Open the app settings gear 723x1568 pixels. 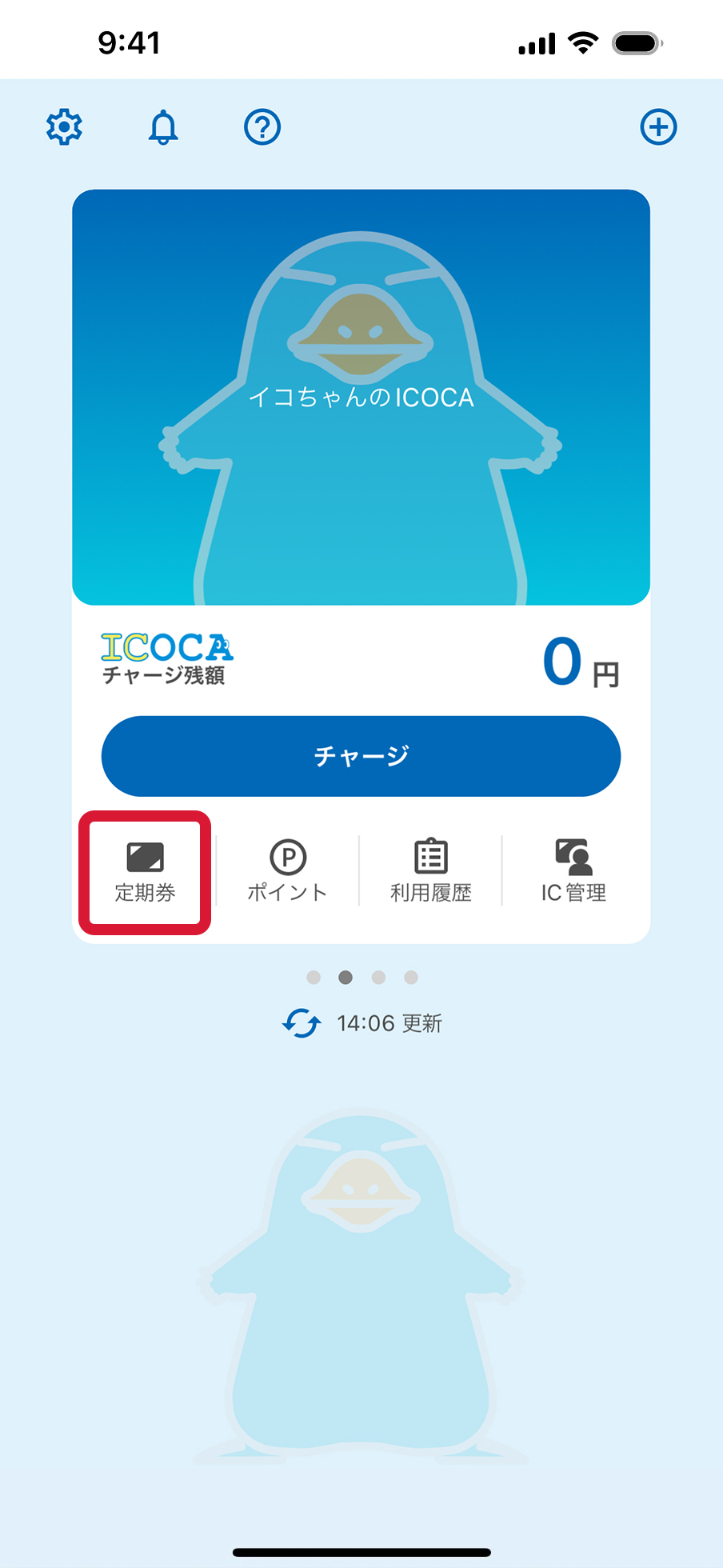[x=64, y=126]
